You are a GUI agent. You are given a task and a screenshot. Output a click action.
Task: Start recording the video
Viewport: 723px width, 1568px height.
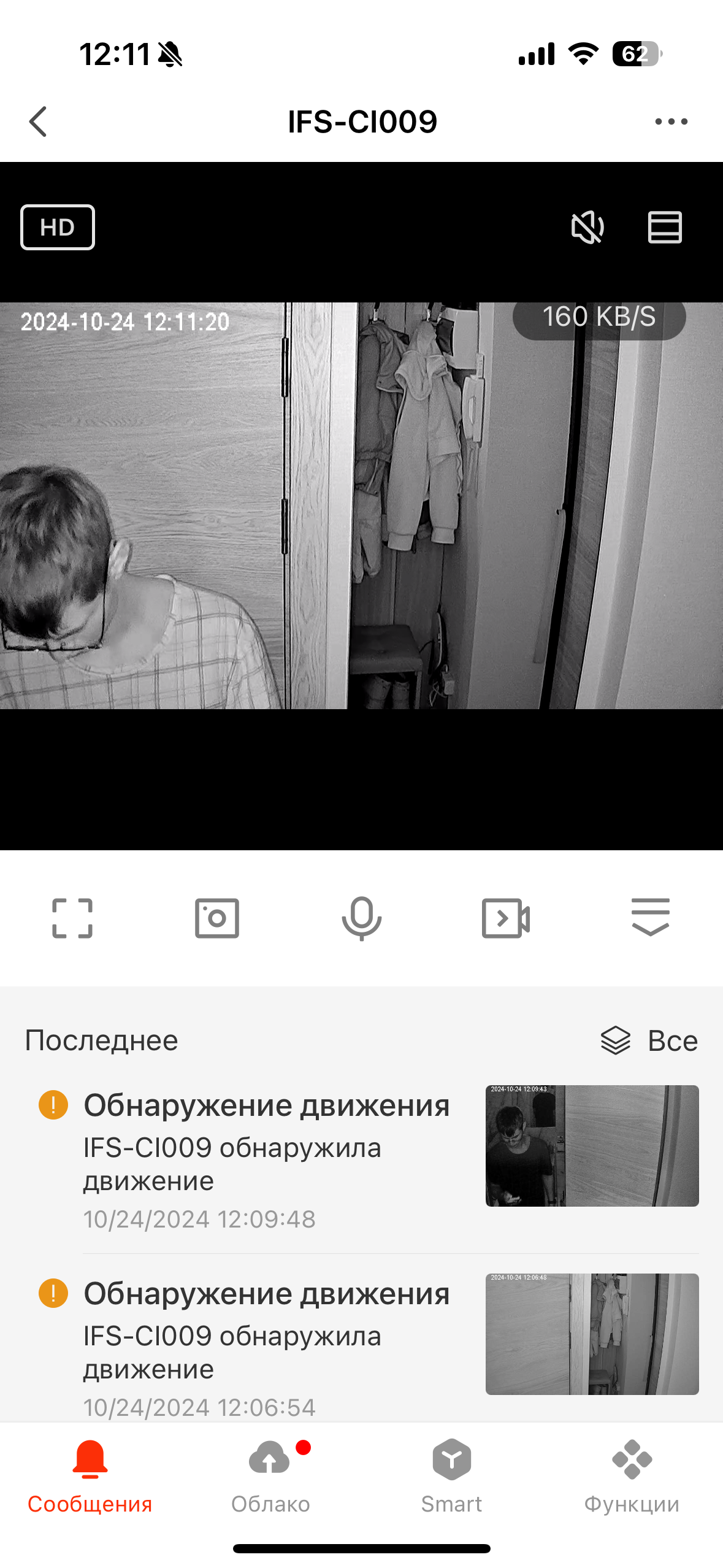point(506,918)
